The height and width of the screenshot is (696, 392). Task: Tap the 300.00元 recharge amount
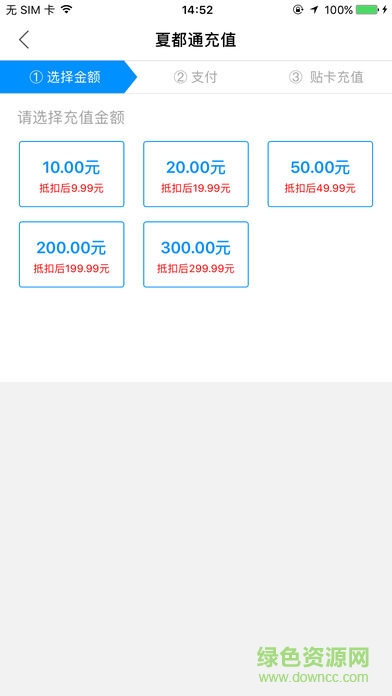click(x=196, y=254)
